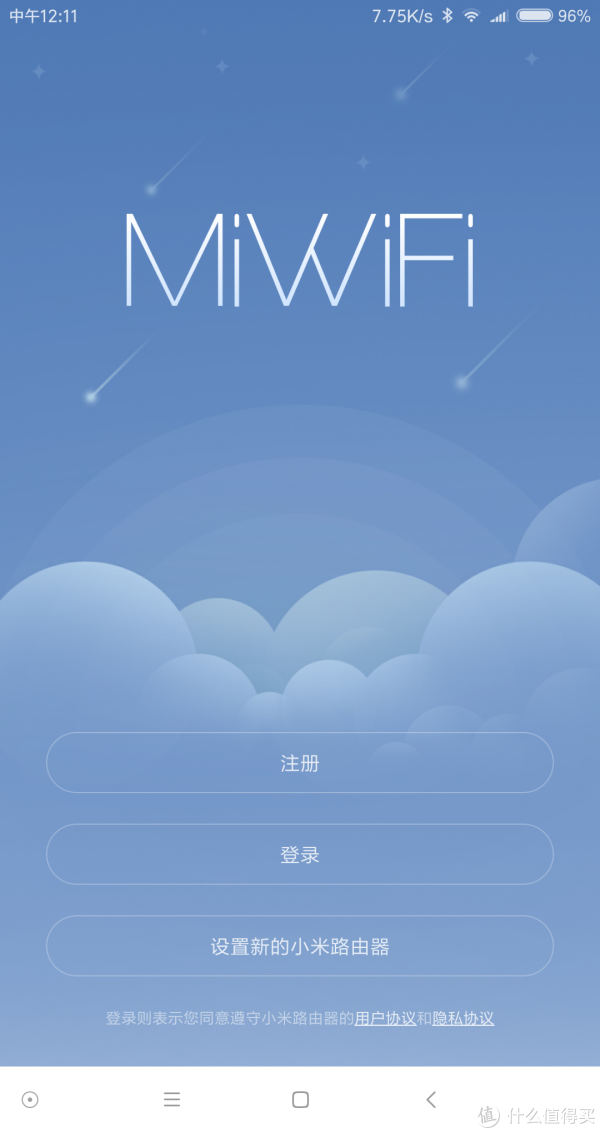Tap the 注册 register button

(300, 763)
